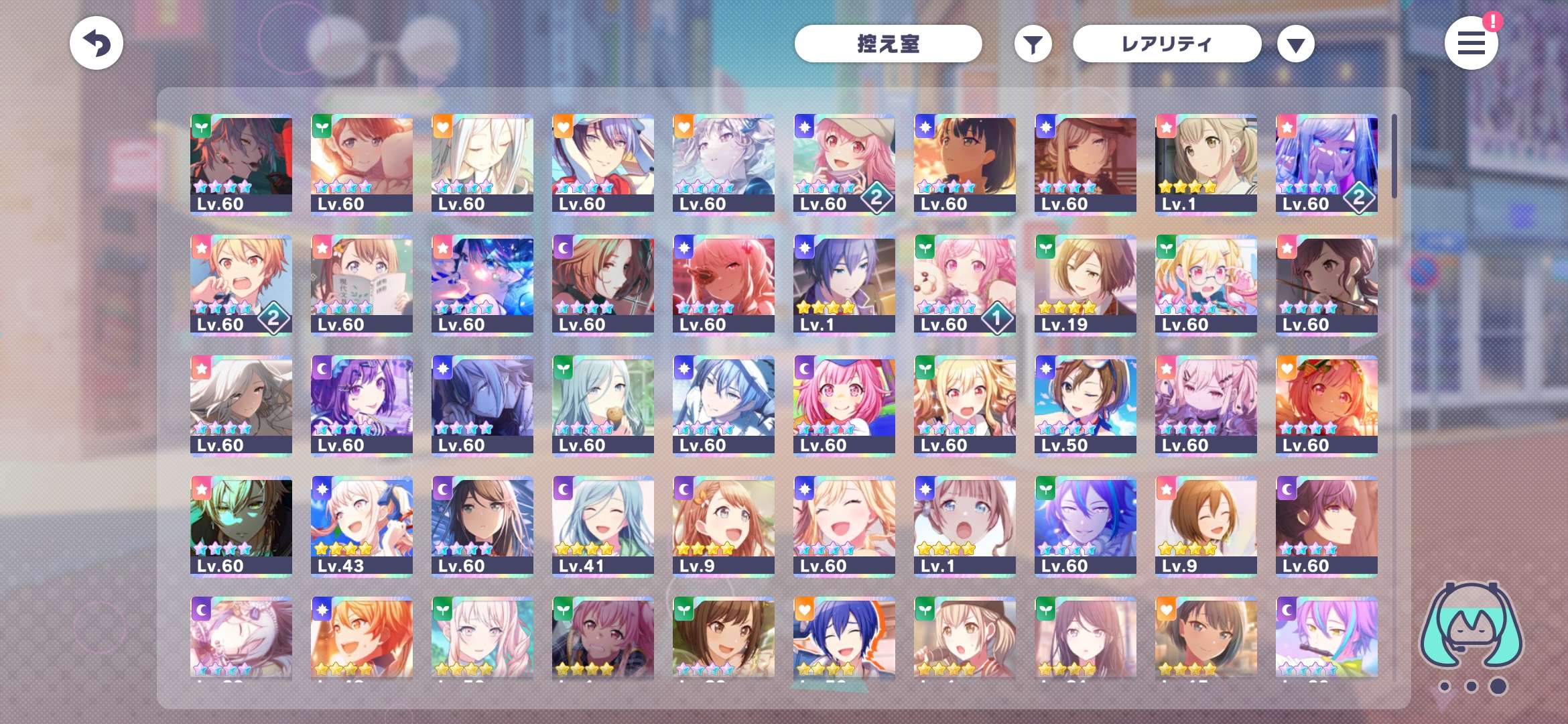Open the goggles girl card at Lv.50

pyautogui.click(x=1085, y=405)
